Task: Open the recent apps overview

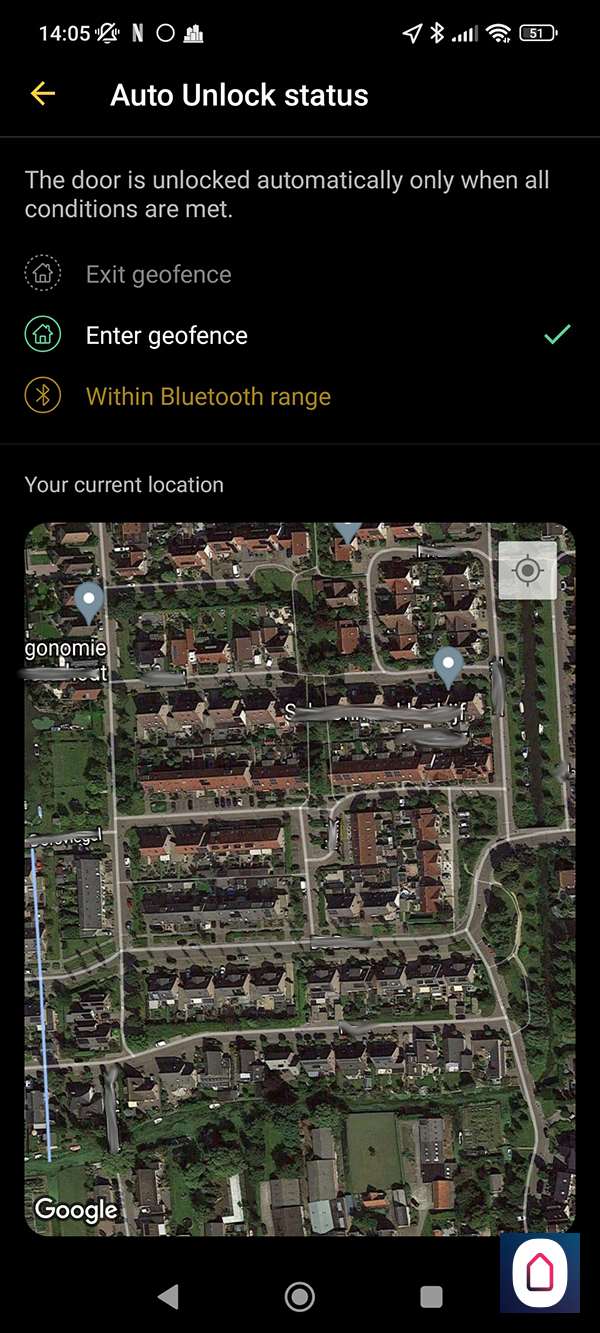Action: [x=431, y=1297]
